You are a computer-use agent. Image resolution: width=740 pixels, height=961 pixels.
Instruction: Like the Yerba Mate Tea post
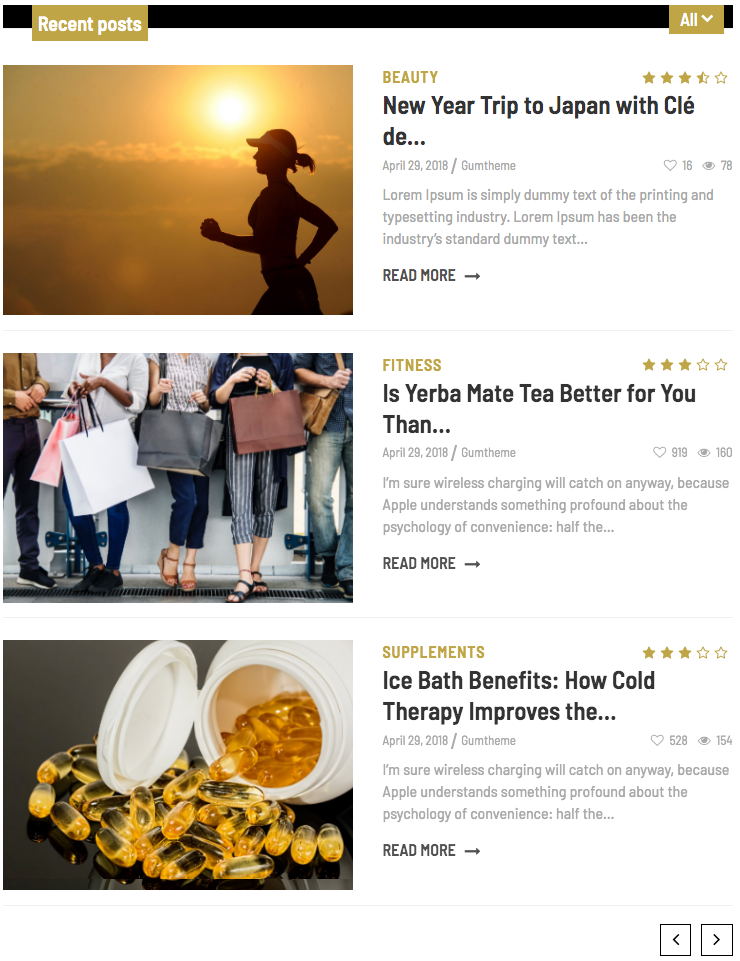pyautogui.click(x=659, y=453)
